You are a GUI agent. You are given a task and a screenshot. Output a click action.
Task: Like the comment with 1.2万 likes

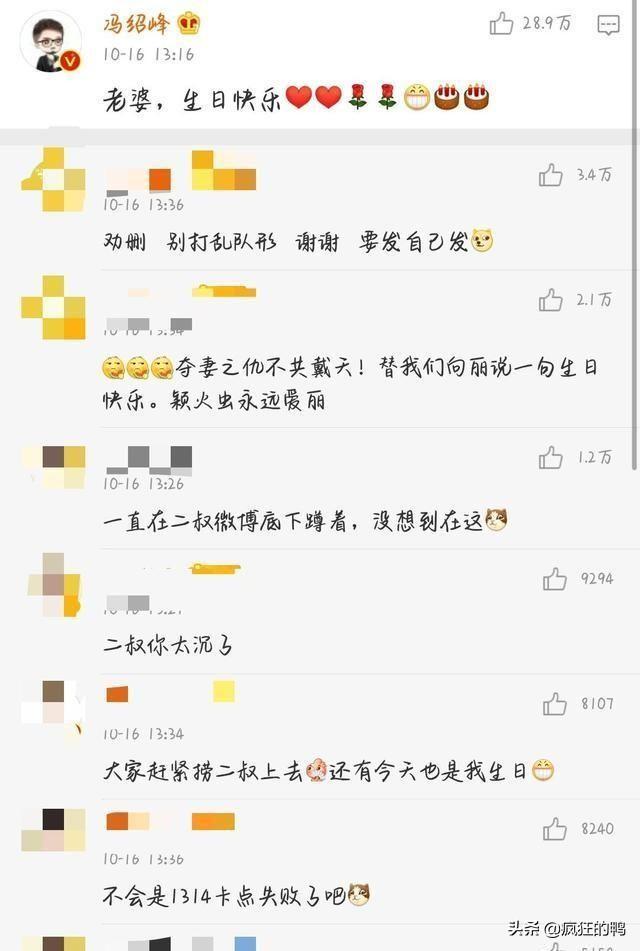[551, 458]
